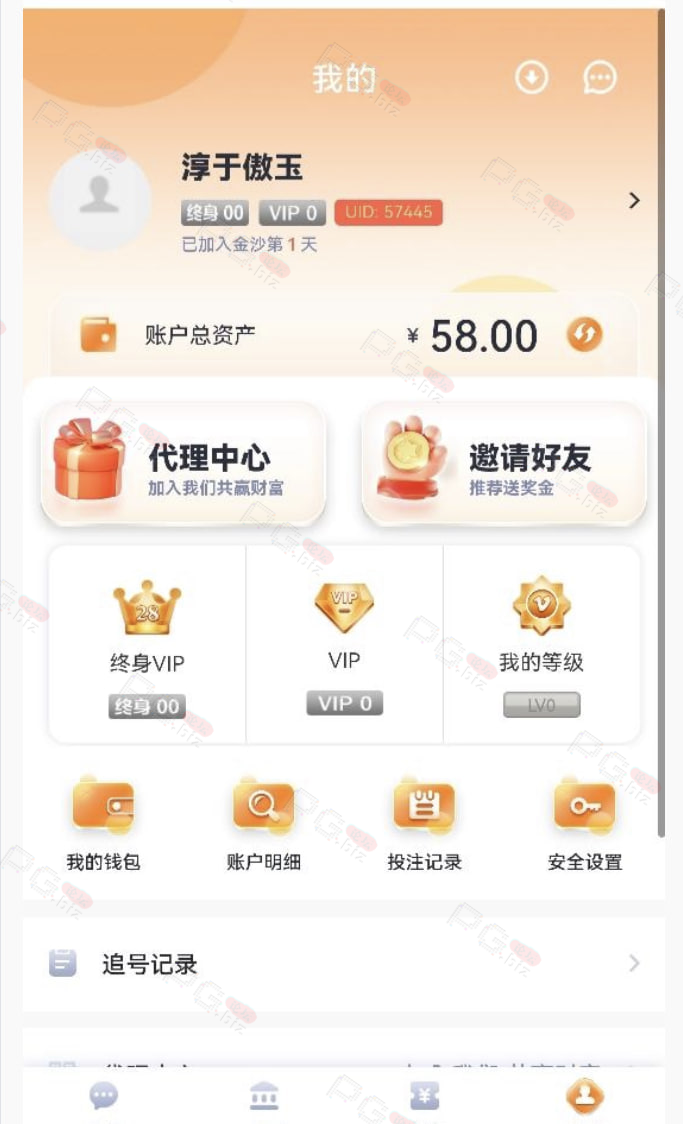The image size is (683, 1124).
Task: Tap the profile tab in bottom bar
Action: pos(585,1097)
